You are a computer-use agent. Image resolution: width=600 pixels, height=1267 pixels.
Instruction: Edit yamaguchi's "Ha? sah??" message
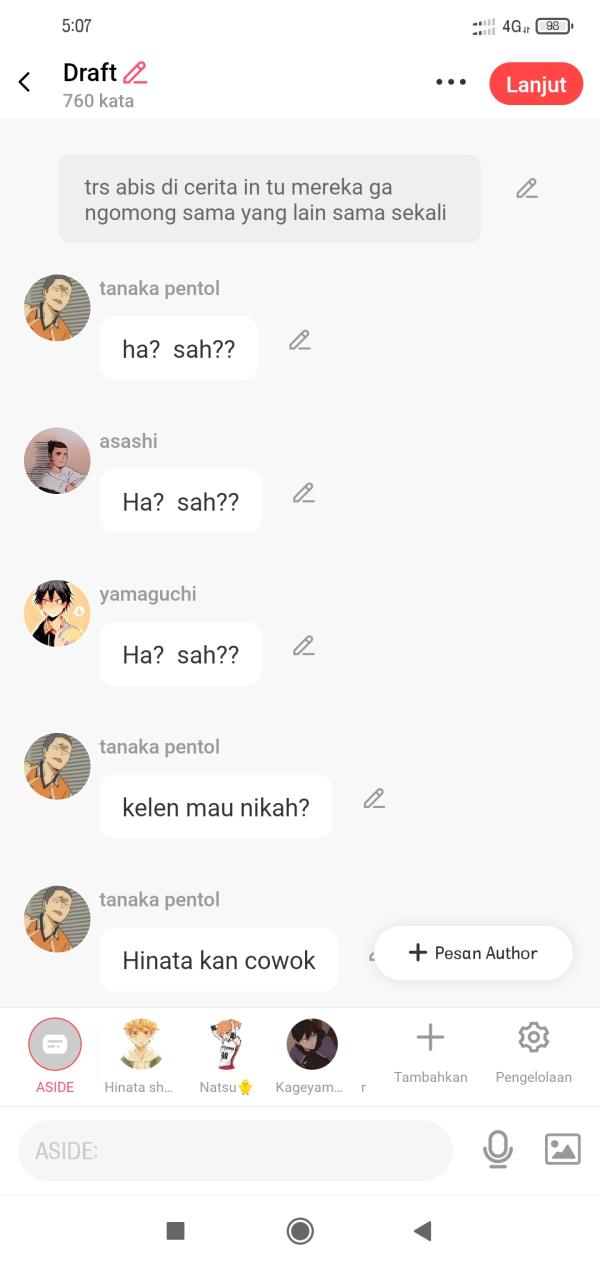(x=303, y=646)
